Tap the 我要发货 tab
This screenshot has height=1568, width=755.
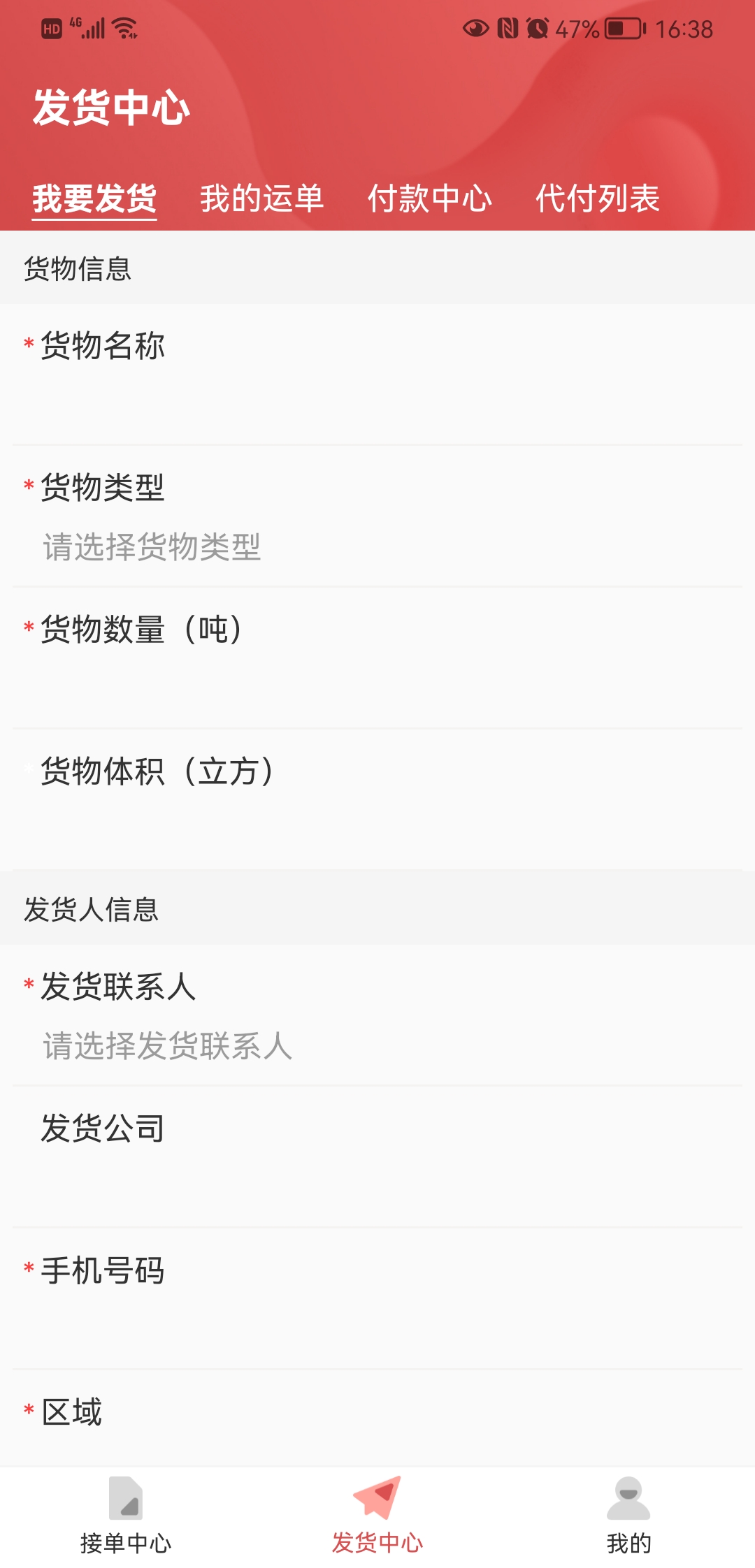(94, 198)
